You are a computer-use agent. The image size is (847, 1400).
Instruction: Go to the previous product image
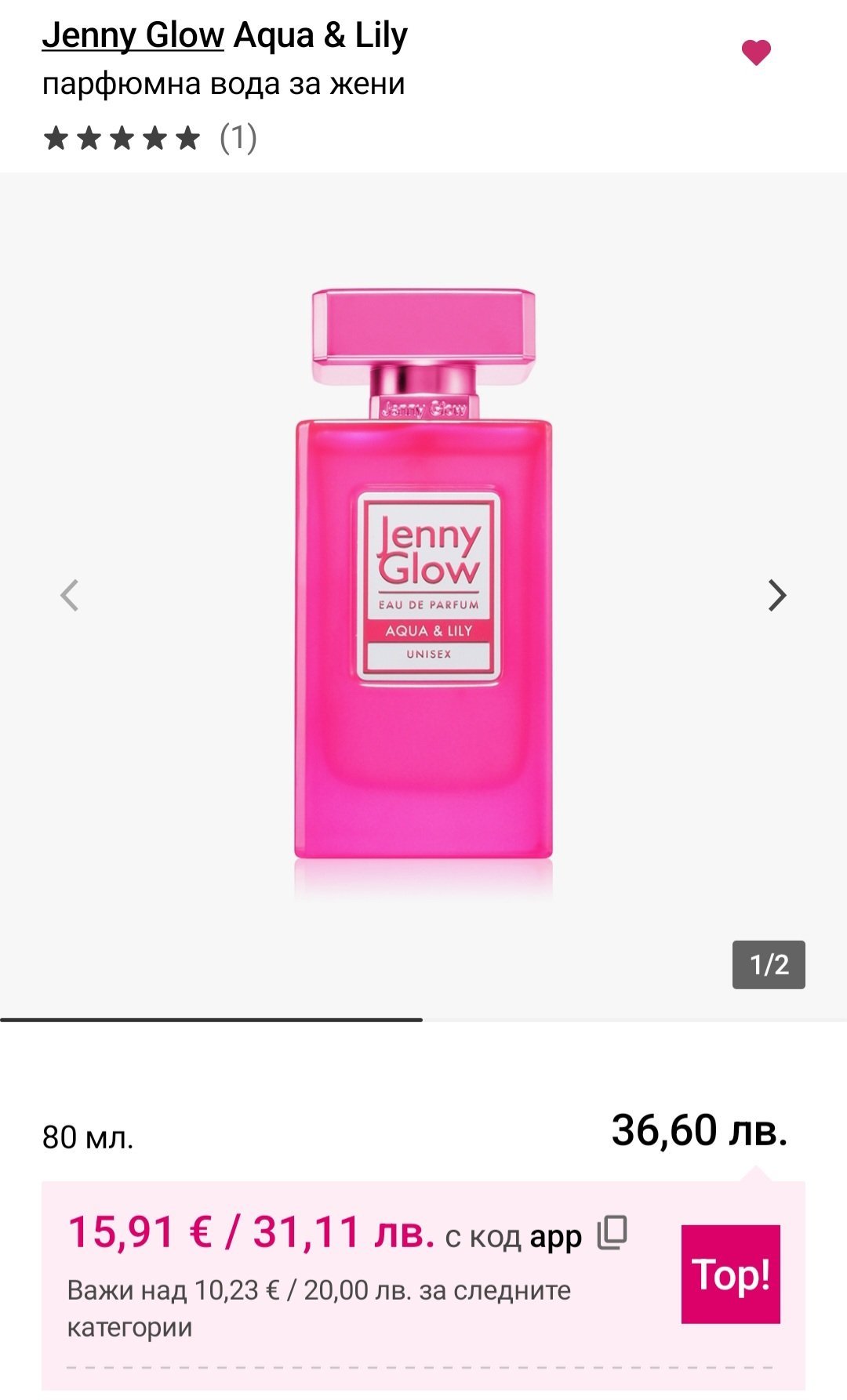tap(70, 595)
